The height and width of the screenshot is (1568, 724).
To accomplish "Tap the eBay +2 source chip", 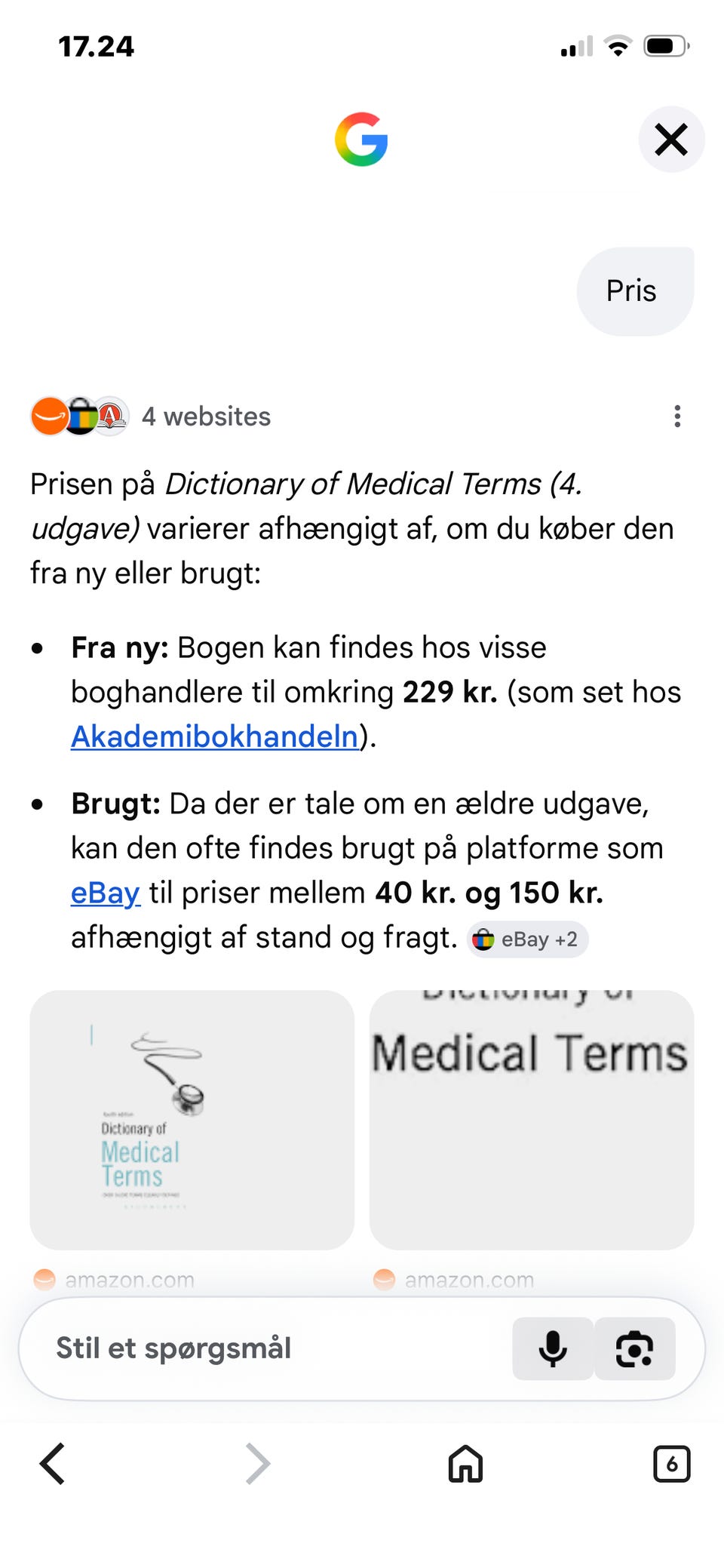I will [x=527, y=939].
